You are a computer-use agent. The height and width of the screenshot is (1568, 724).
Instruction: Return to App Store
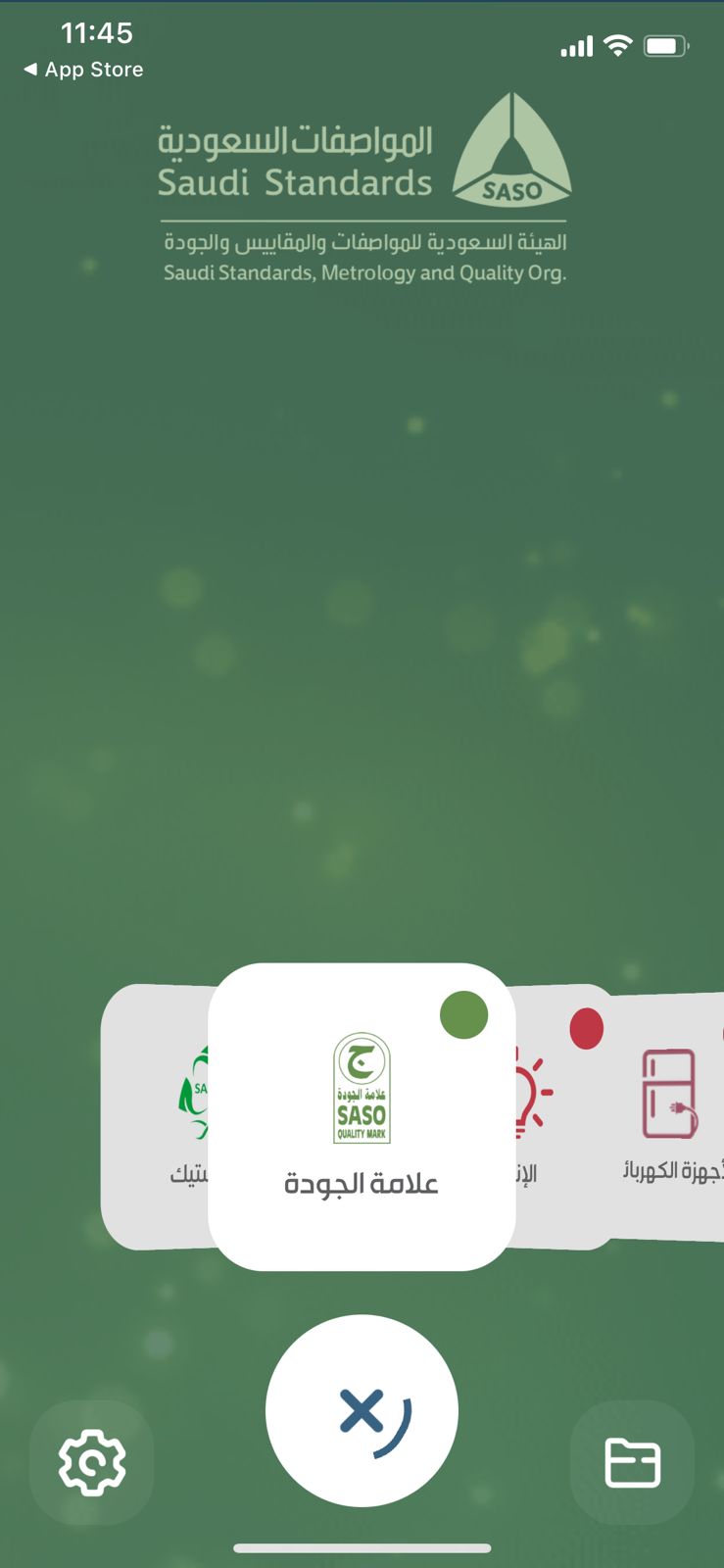coord(84,70)
